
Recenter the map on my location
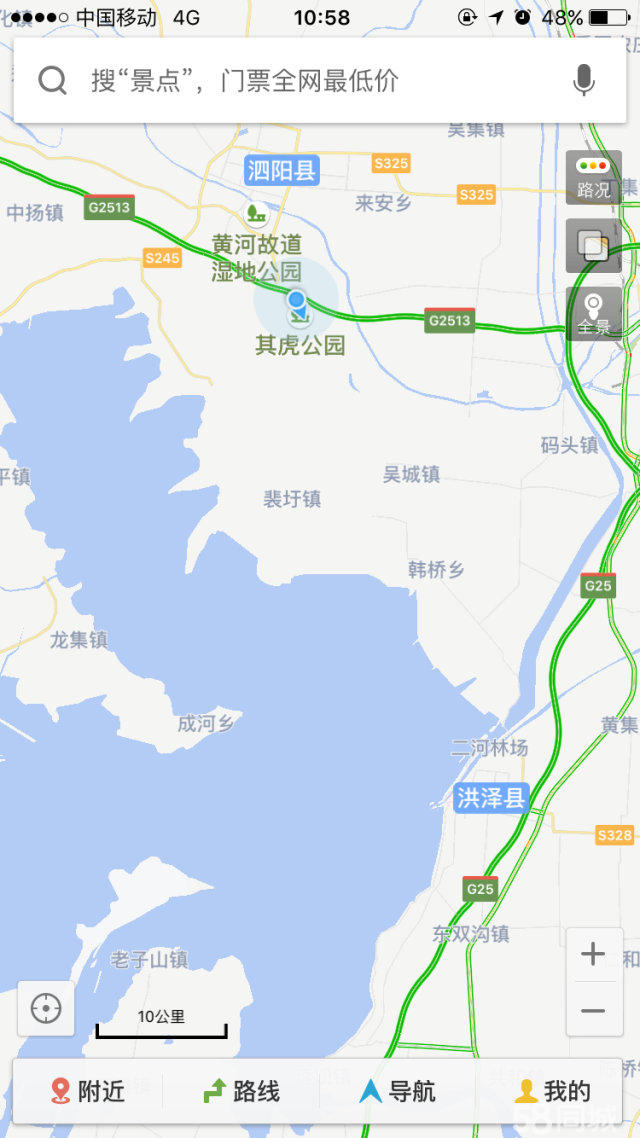[46, 1009]
